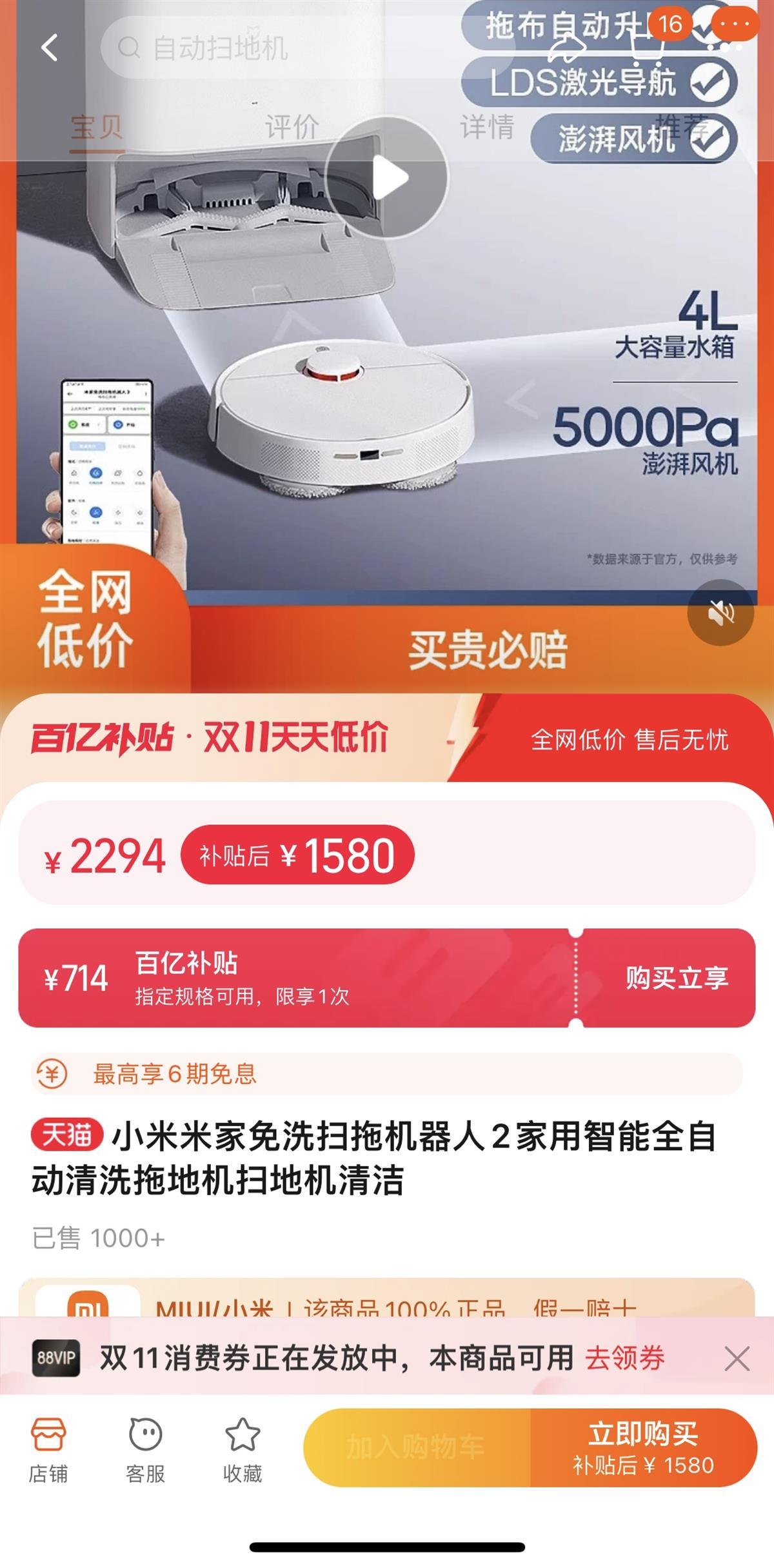Tap 加入购物车 to add to cart
Screen dimensions: 774x1568
(416, 1448)
